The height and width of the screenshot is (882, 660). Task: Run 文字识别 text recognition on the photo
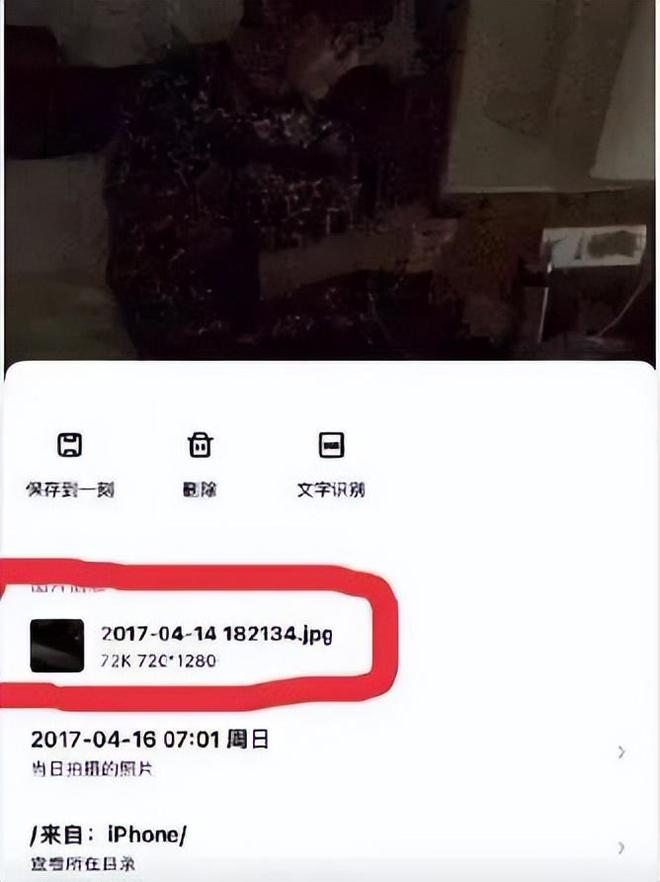click(330, 462)
